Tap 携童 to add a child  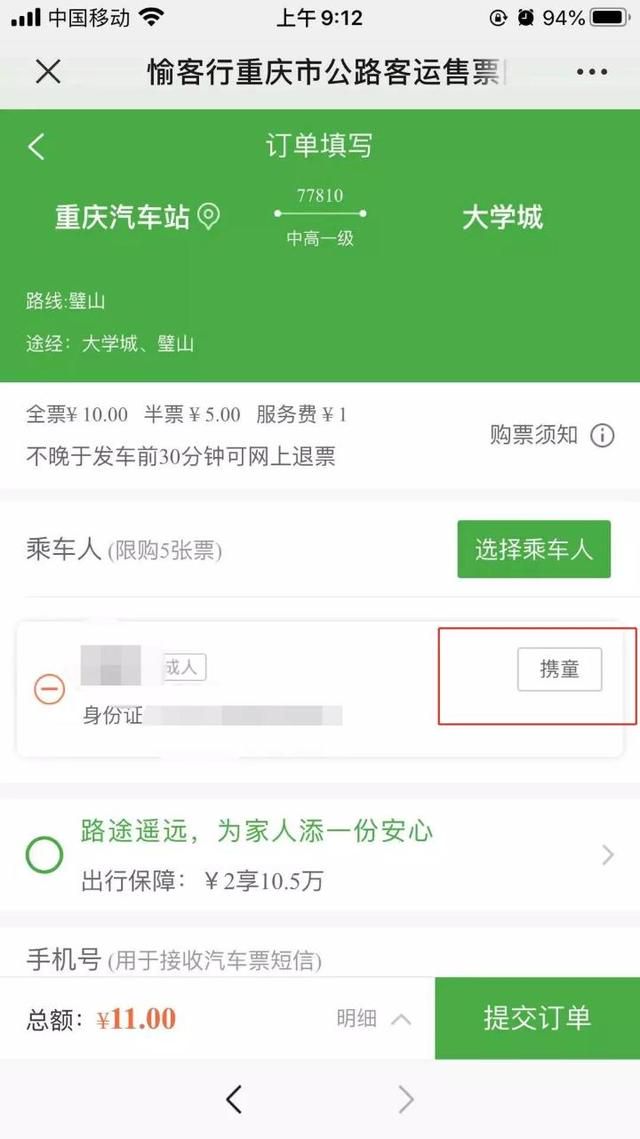559,669
